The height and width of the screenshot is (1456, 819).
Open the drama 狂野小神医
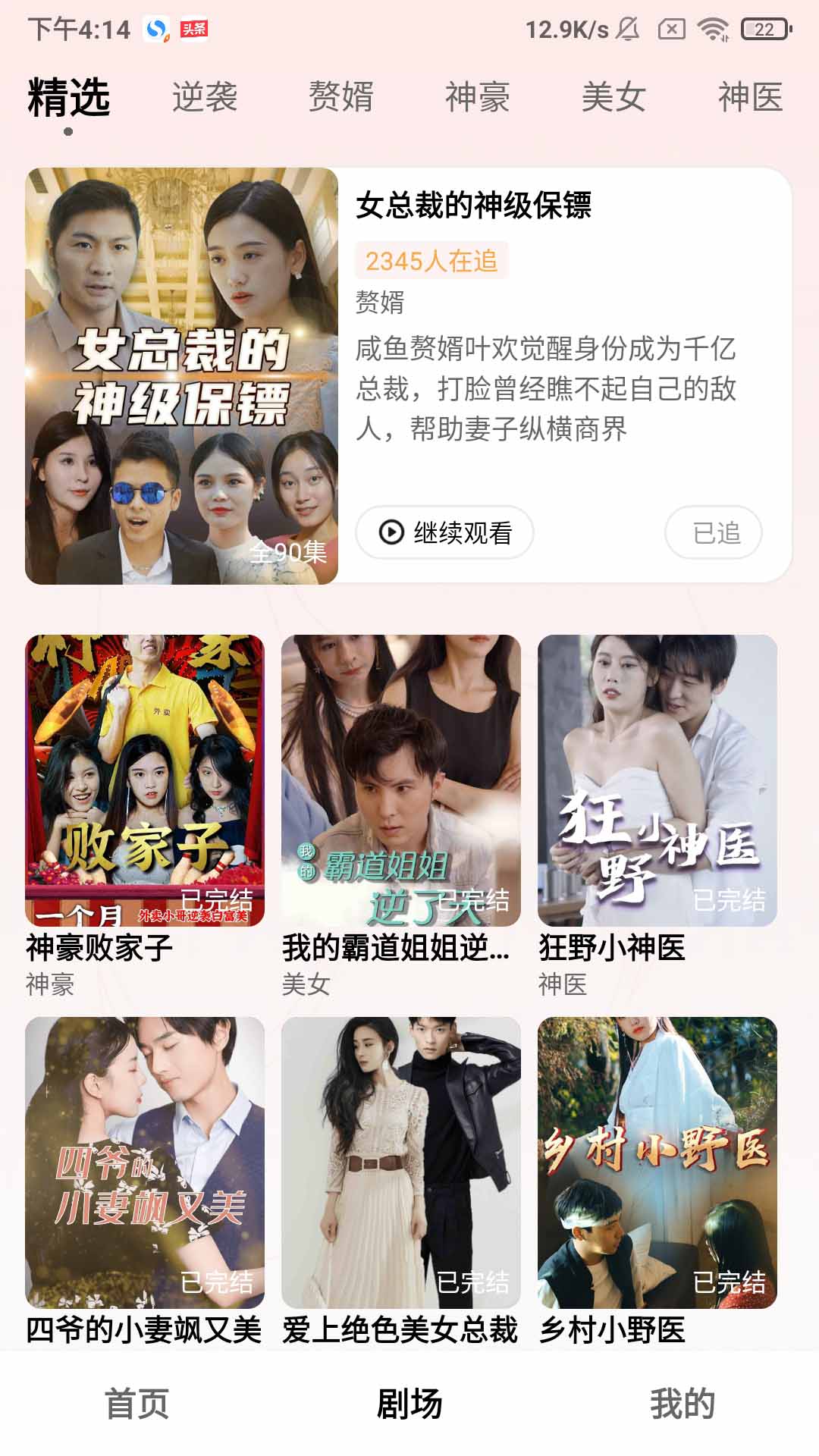click(x=657, y=780)
